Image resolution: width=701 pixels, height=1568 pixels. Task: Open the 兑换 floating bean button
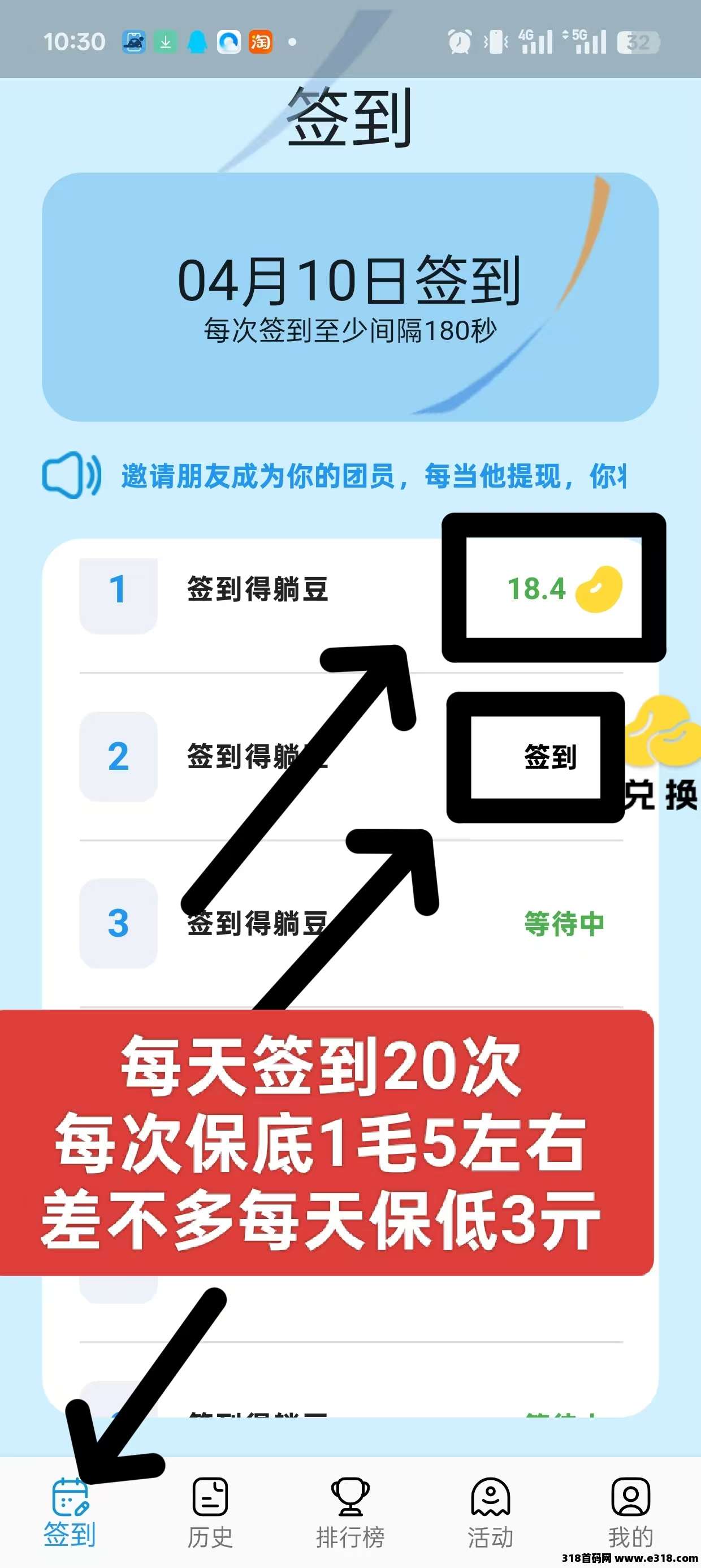pos(662,755)
